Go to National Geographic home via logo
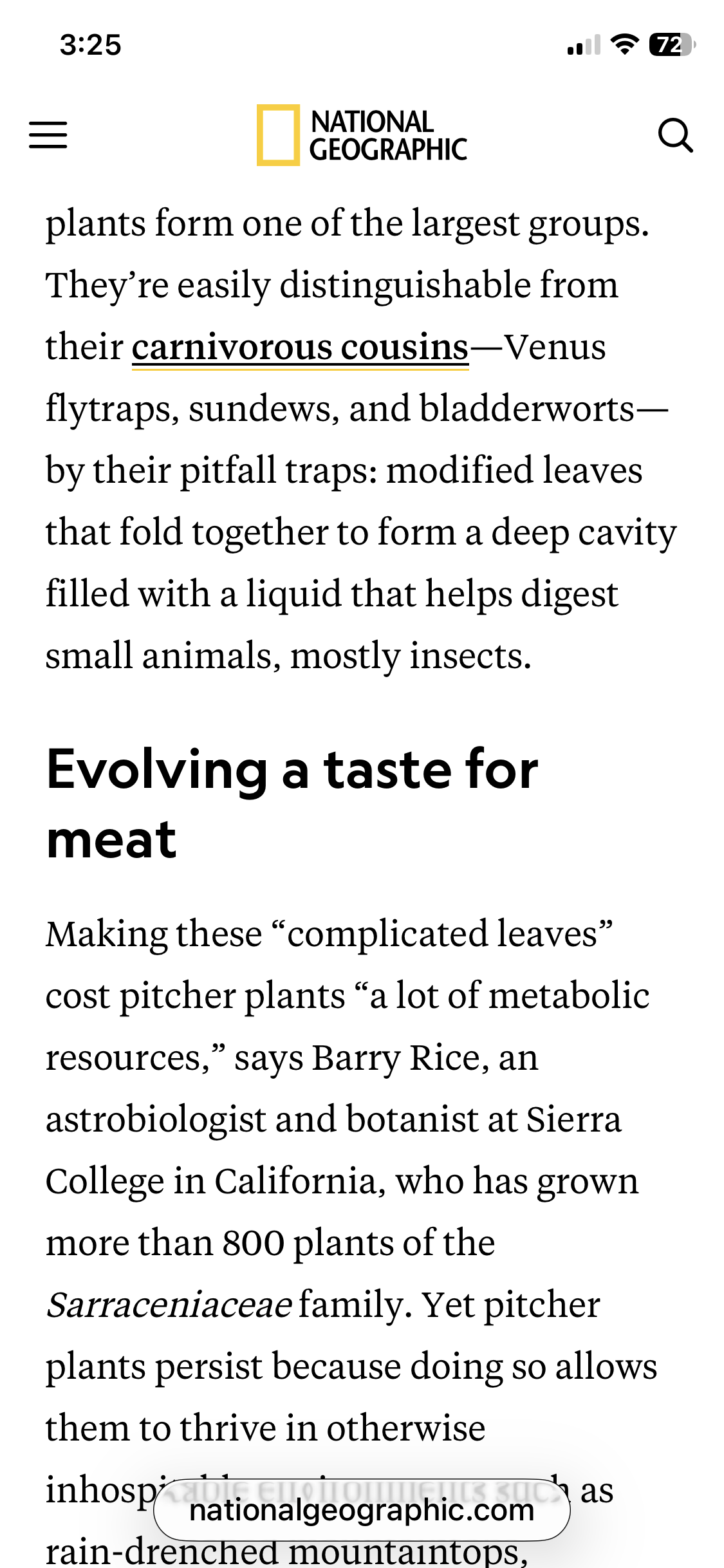Screen dimensions: 724x1568 [x=362, y=135]
